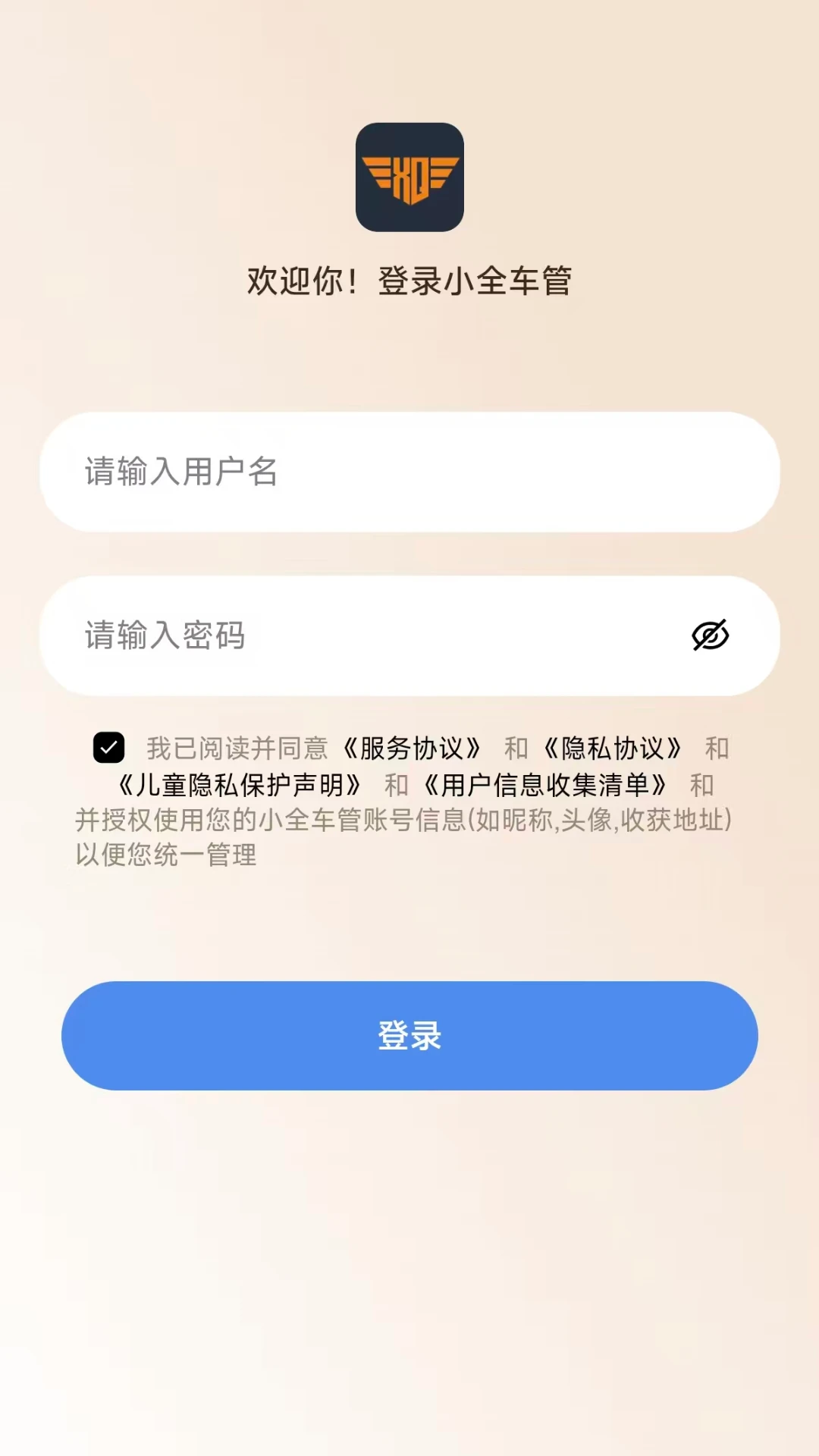This screenshot has width=819, height=1456.
Task: Tap the username input field
Action: tap(409, 472)
